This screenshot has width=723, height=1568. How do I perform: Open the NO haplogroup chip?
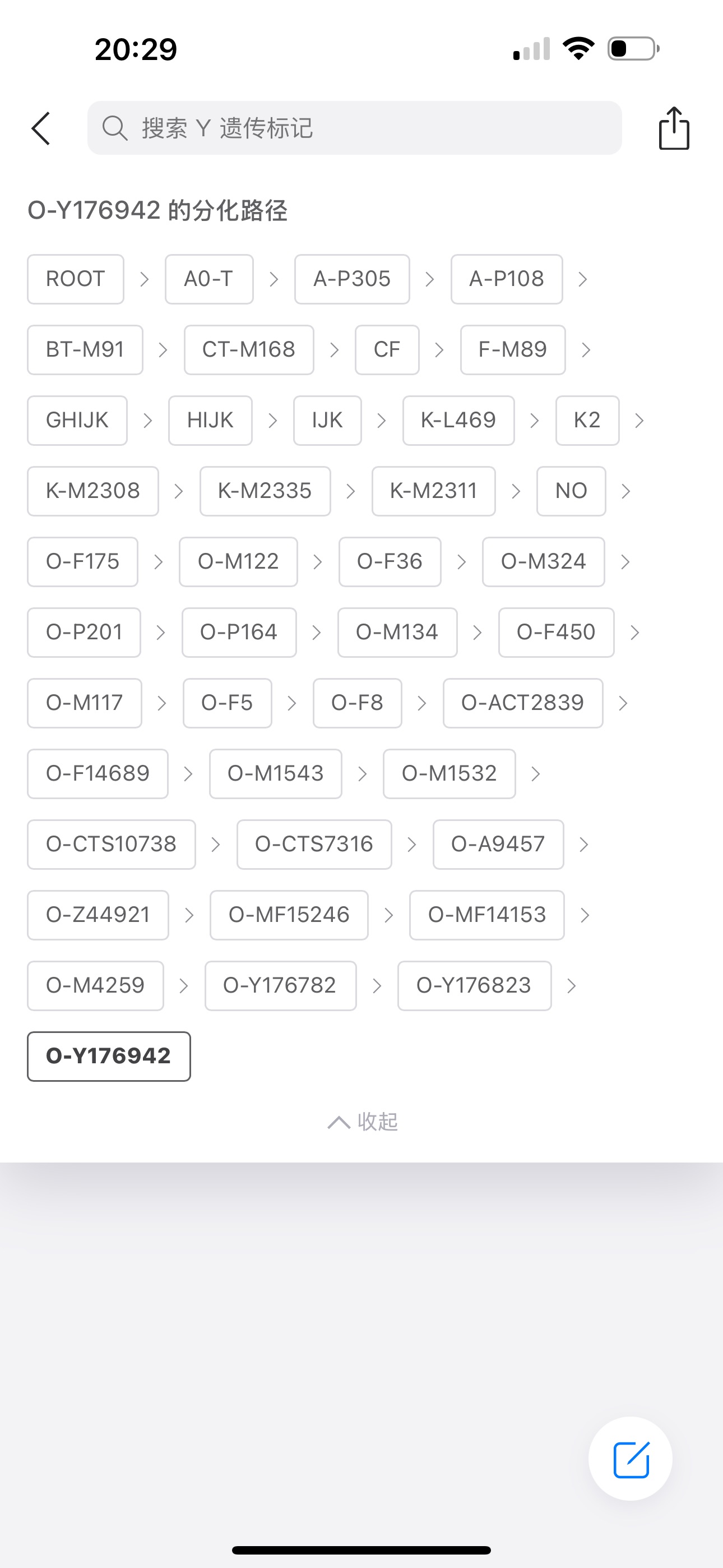click(x=571, y=491)
